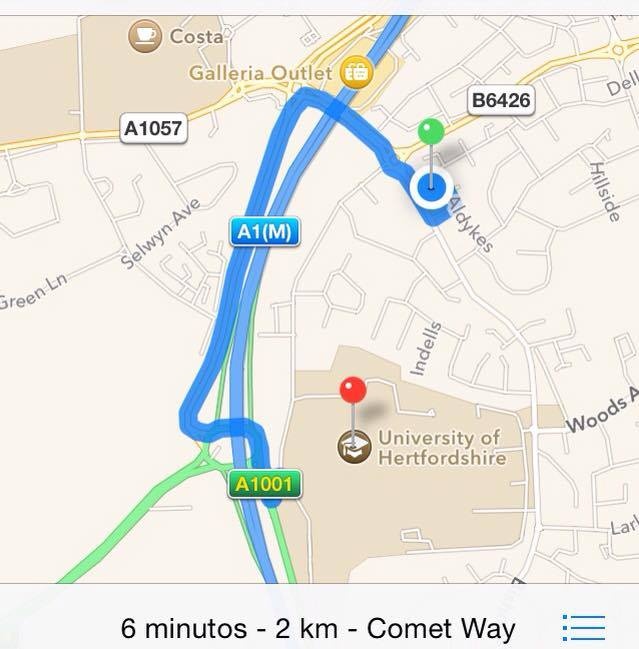
Task: Select the Galleria Outlet place marker
Action: click(352, 70)
